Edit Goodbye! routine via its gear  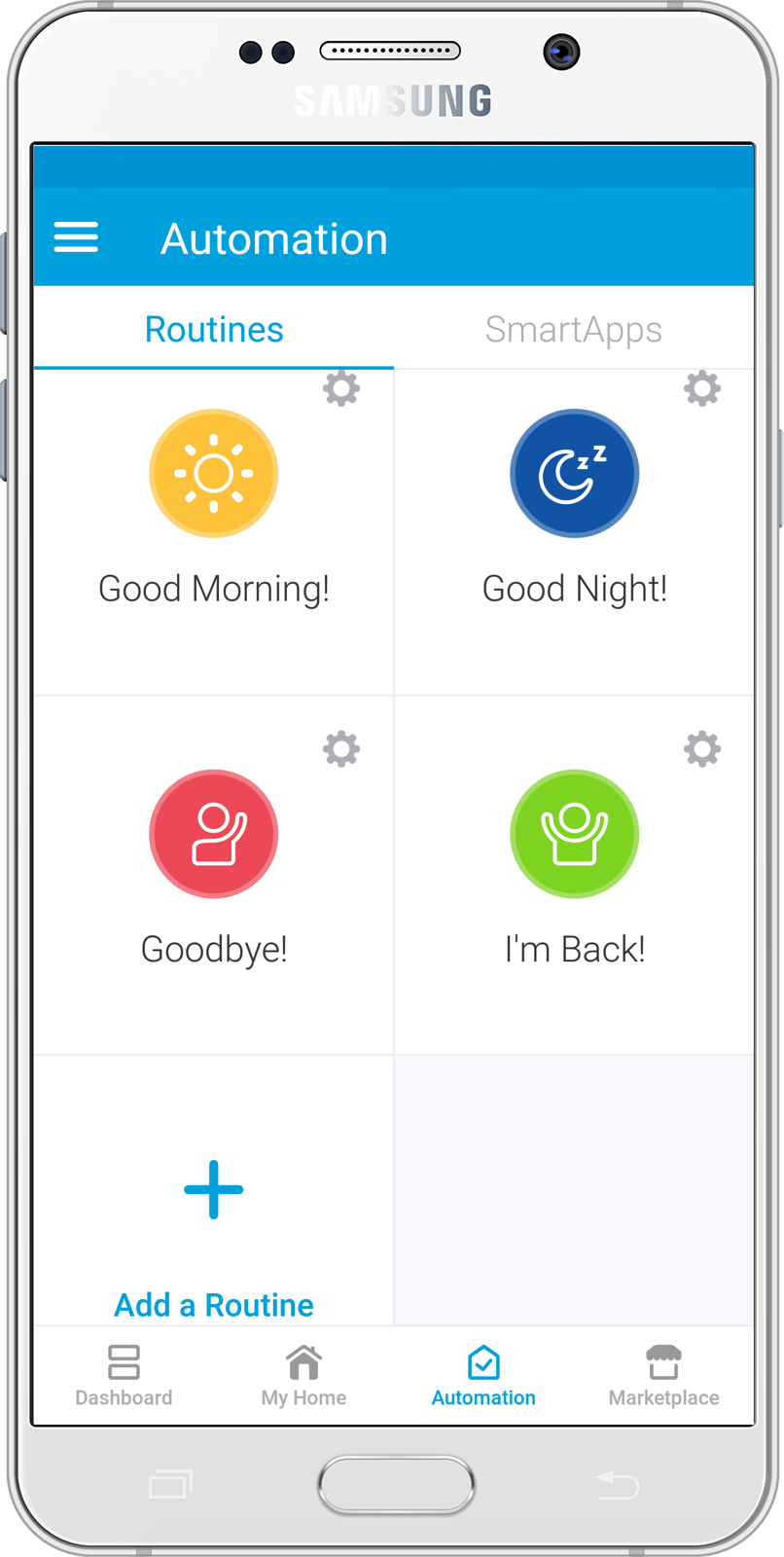click(341, 749)
